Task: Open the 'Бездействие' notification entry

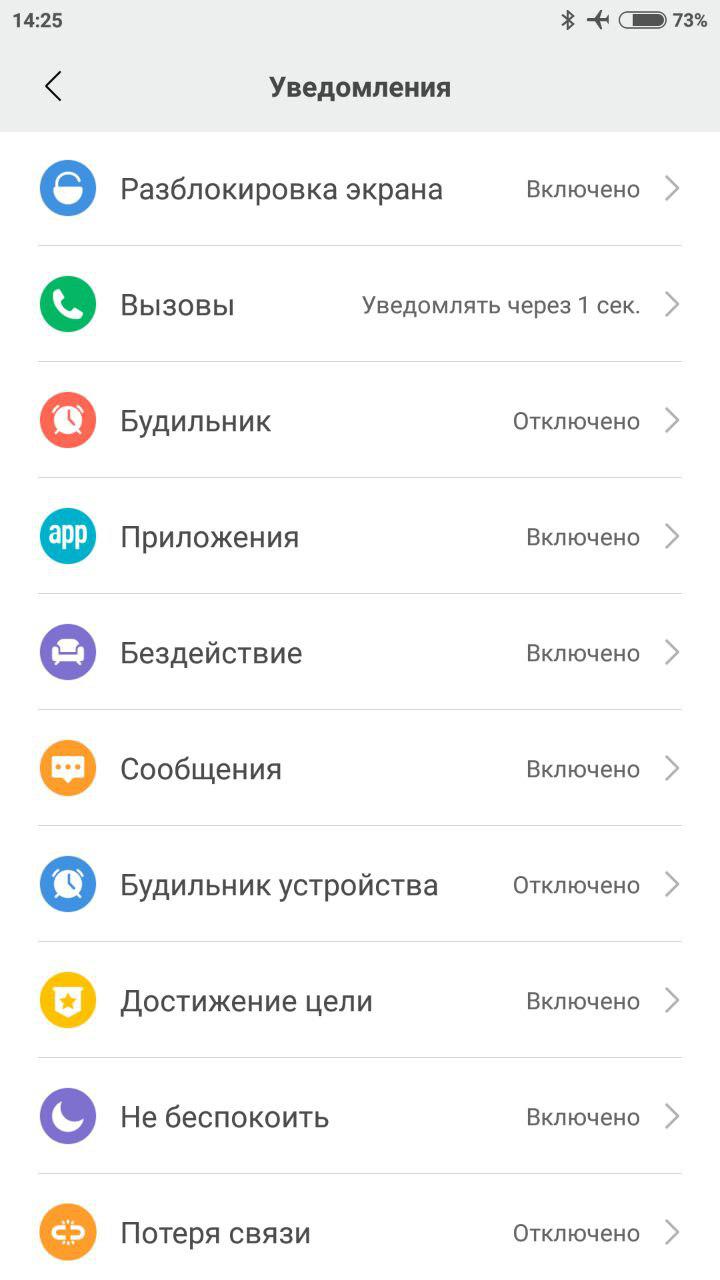Action: (360, 652)
